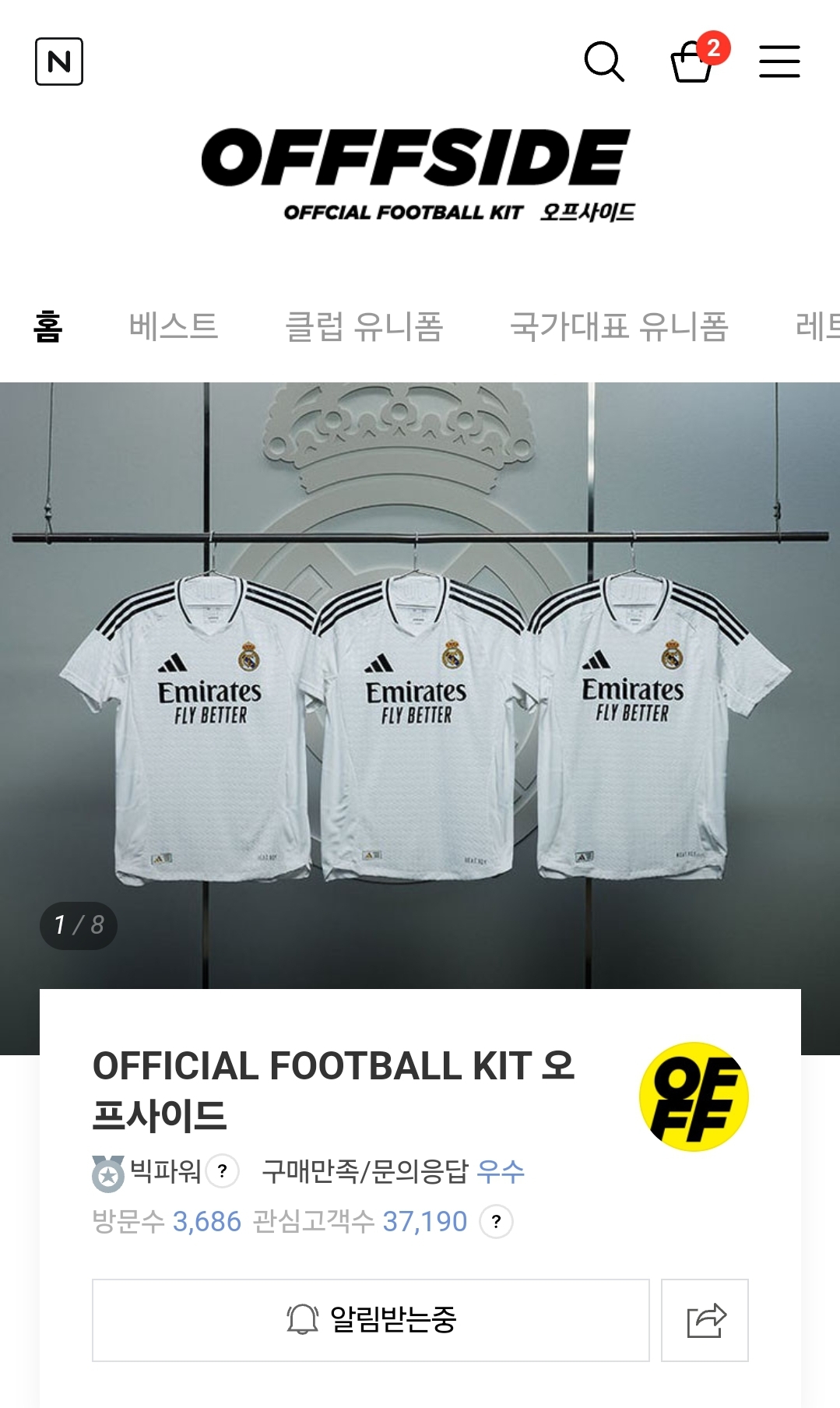Open the search function
The width and height of the screenshot is (840, 1408).
[606, 62]
